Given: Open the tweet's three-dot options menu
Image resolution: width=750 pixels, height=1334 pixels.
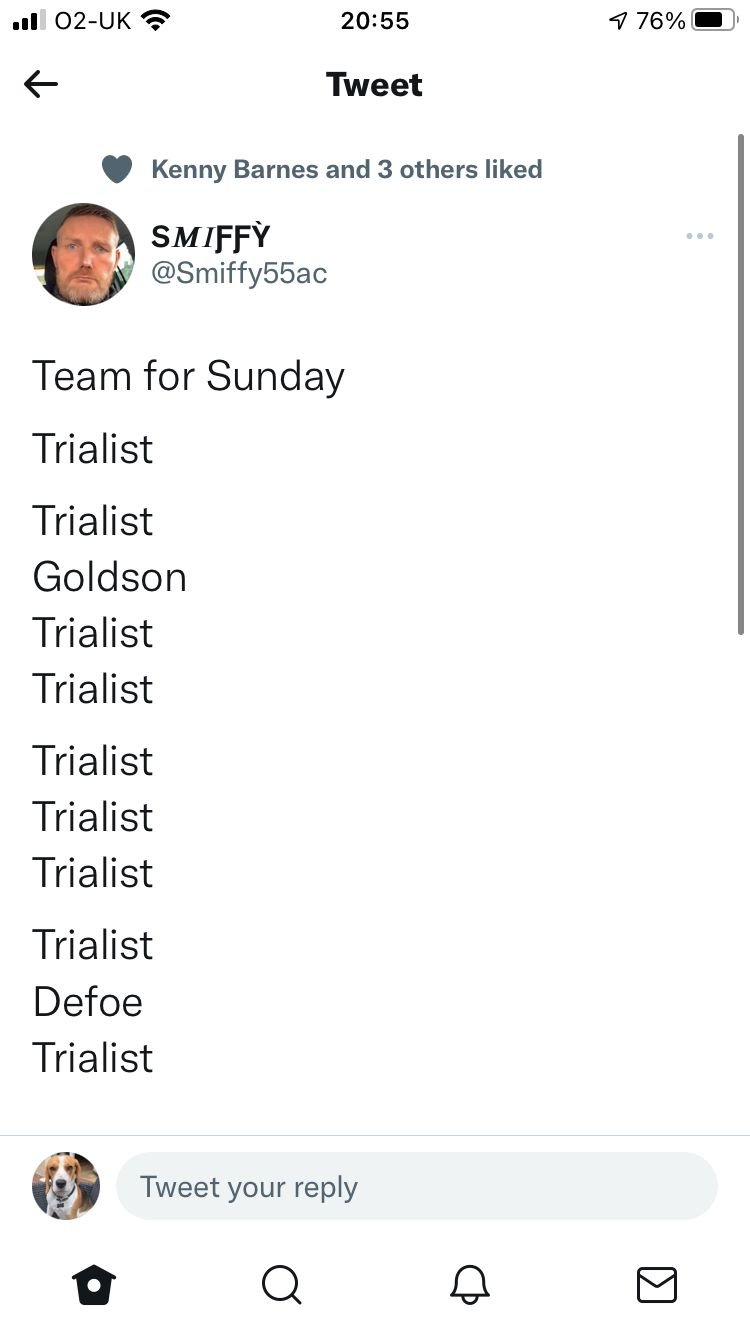Looking at the screenshot, I should [700, 236].
